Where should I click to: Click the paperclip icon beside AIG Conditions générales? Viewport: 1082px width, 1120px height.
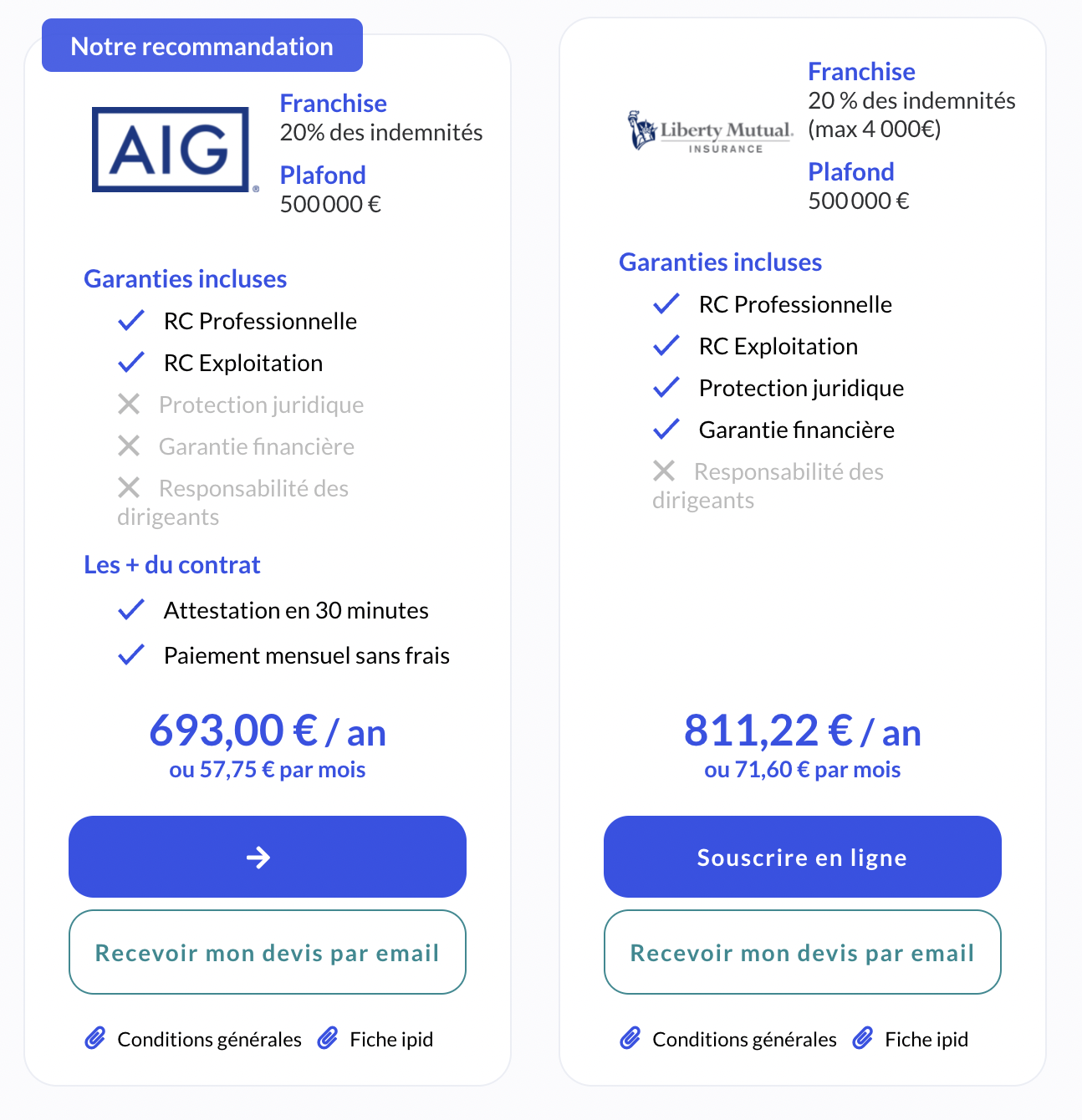(94, 1039)
